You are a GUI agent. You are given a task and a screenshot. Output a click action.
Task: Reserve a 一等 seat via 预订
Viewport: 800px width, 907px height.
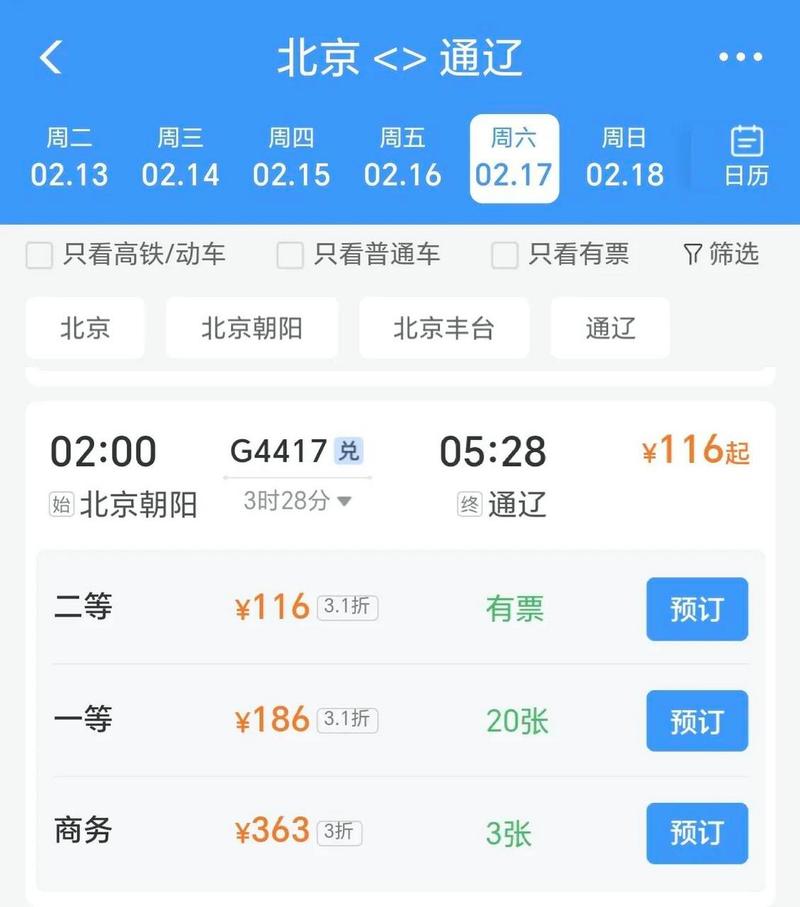tap(696, 720)
